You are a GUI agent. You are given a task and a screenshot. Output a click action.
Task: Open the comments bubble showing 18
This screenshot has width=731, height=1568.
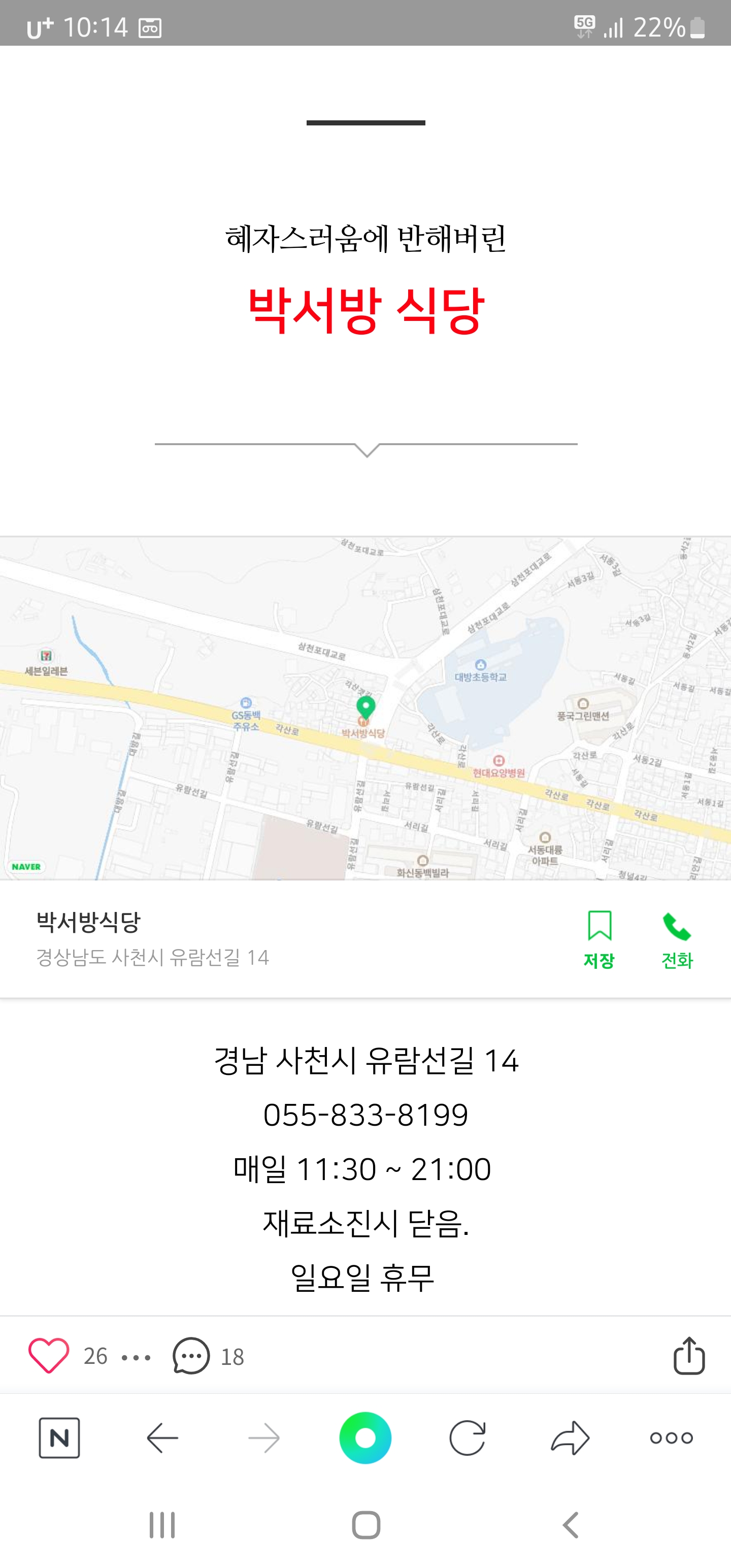[x=191, y=1356]
